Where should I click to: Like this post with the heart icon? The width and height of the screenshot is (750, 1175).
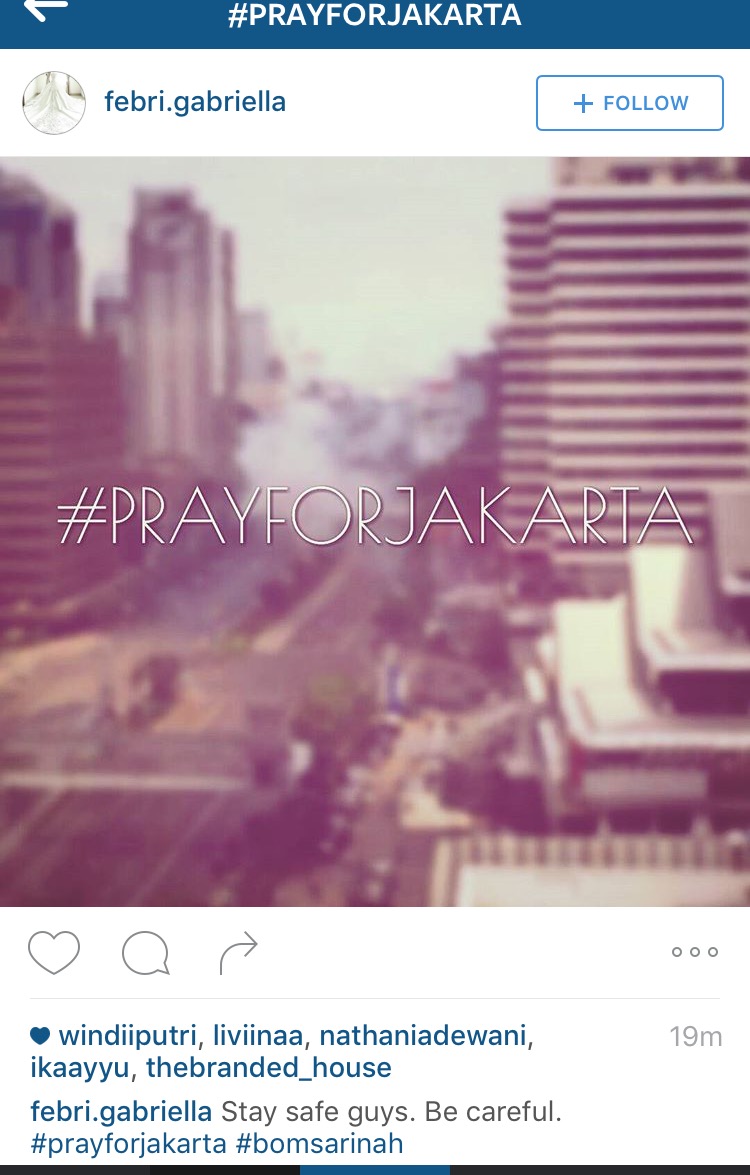(54, 952)
